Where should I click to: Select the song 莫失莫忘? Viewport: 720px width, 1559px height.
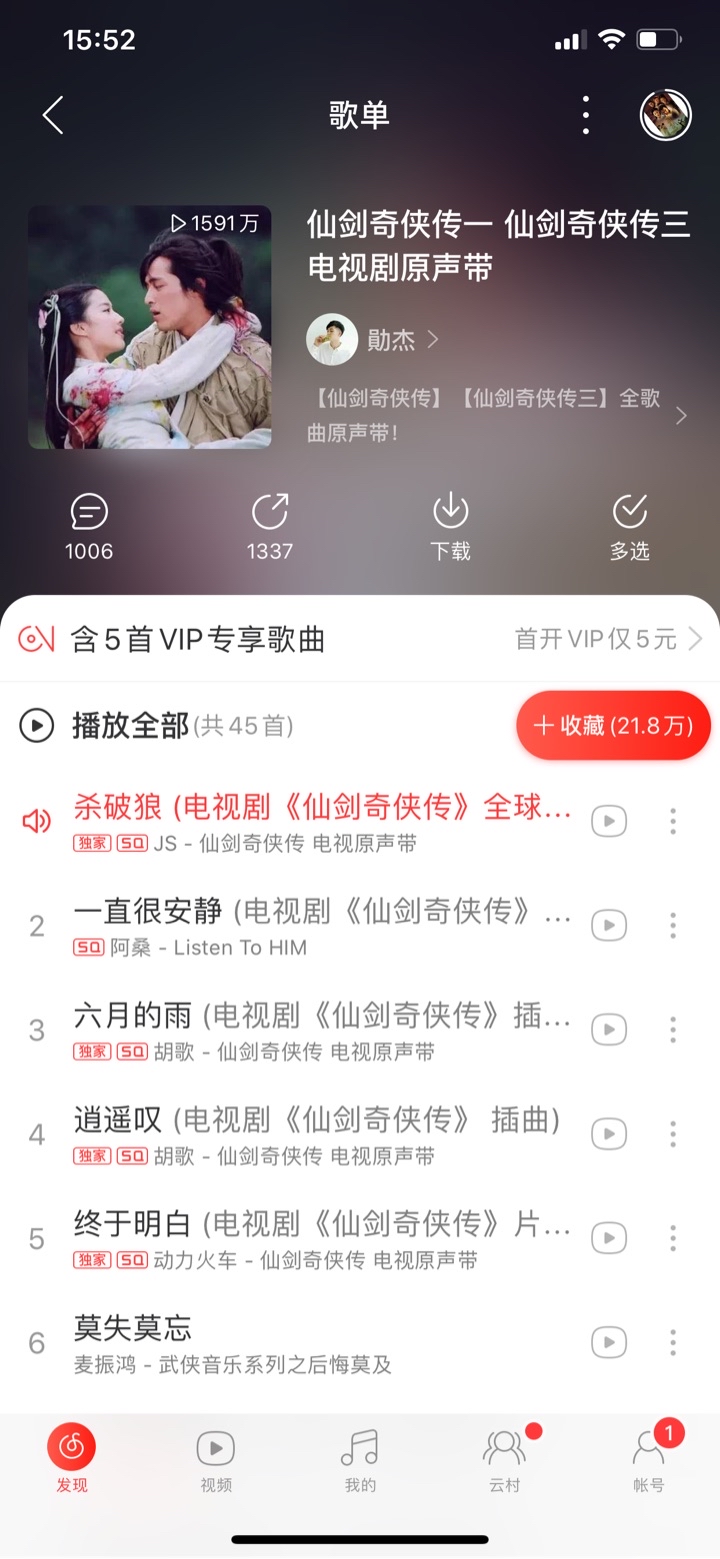click(x=320, y=1342)
